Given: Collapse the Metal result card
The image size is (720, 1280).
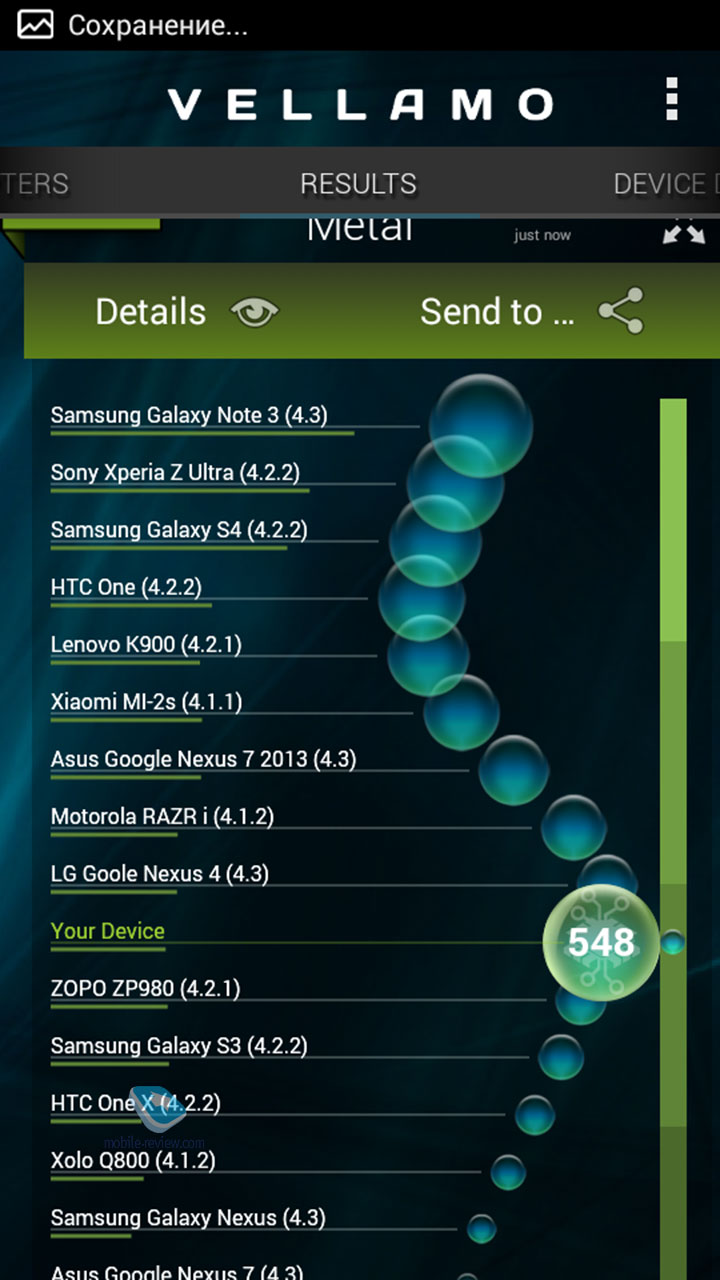Looking at the screenshot, I should [x=683, y=228].
